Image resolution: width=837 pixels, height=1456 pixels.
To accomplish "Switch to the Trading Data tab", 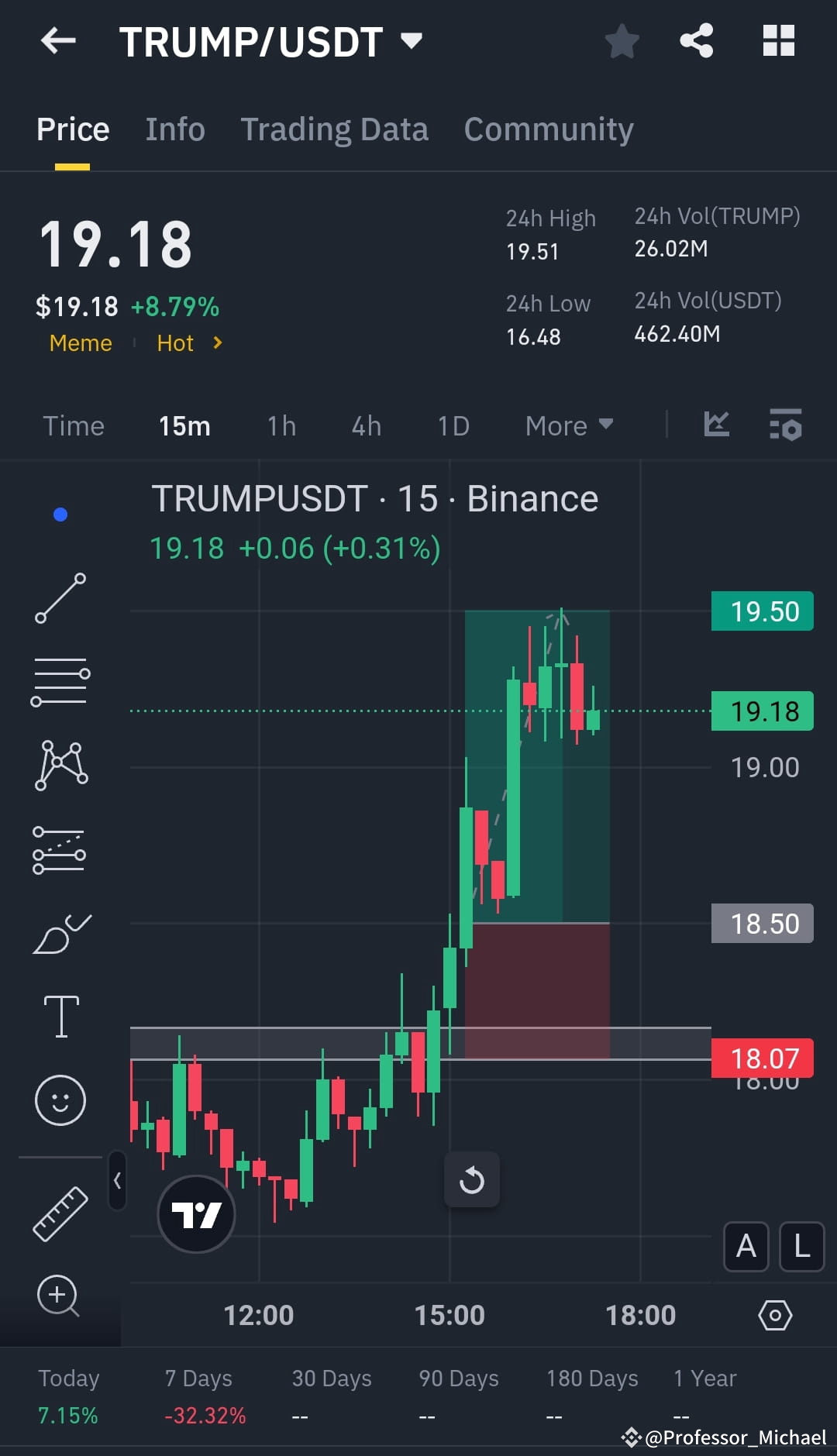I will [x=335, y=129].
